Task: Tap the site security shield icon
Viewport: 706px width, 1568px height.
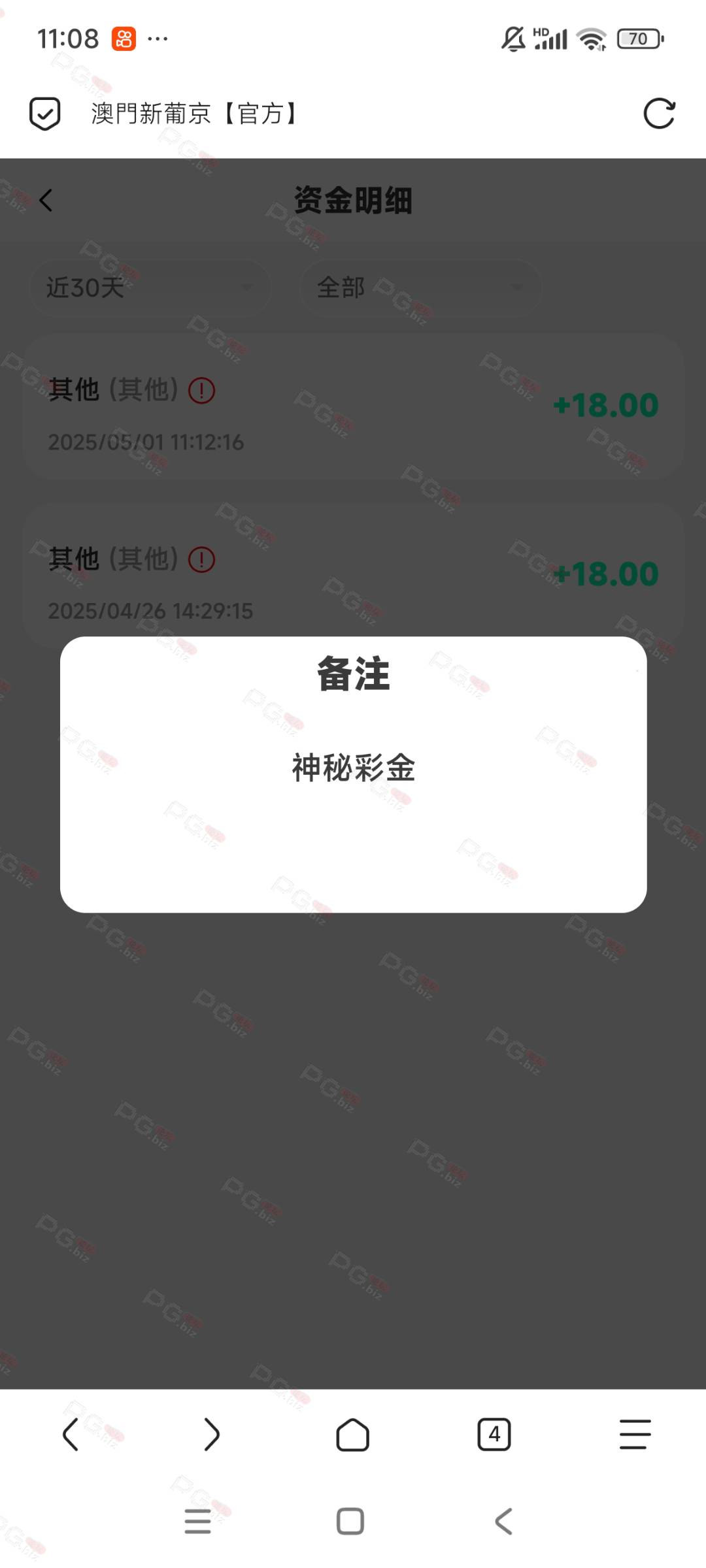Action: pos(45,114)
